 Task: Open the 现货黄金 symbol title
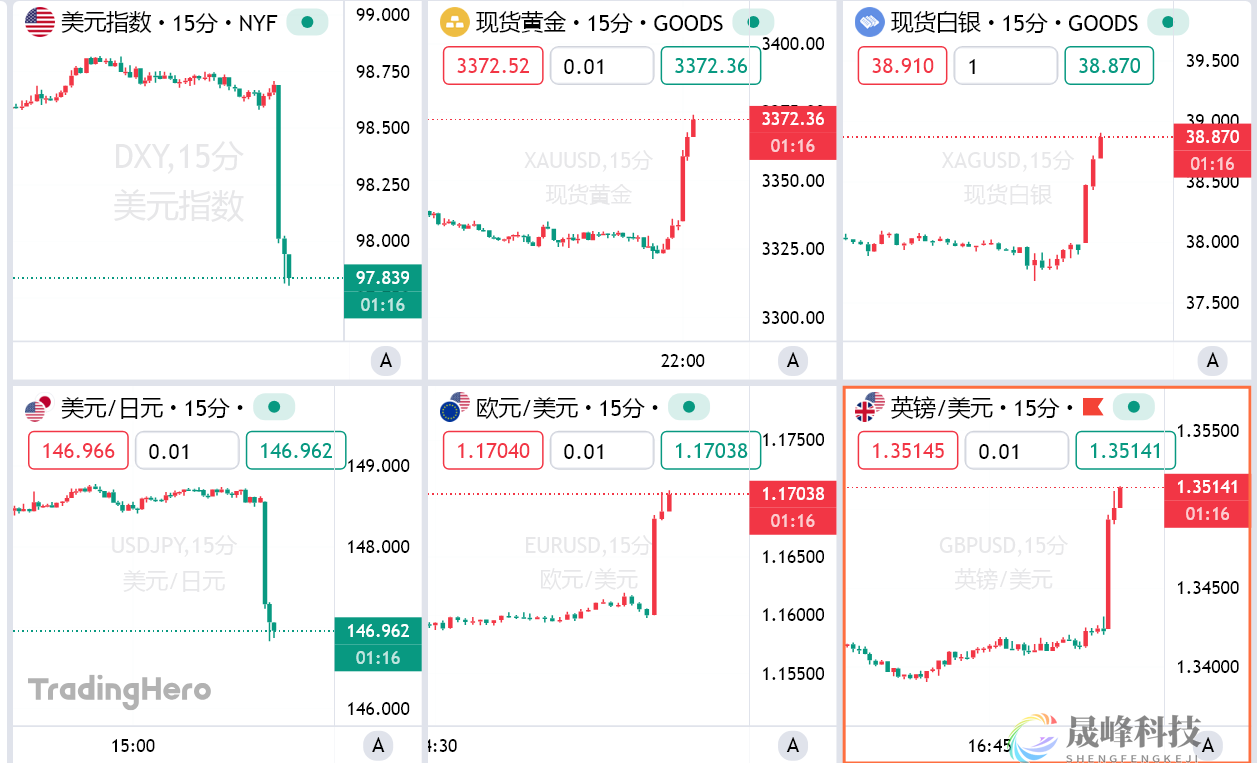click(521, 22)
